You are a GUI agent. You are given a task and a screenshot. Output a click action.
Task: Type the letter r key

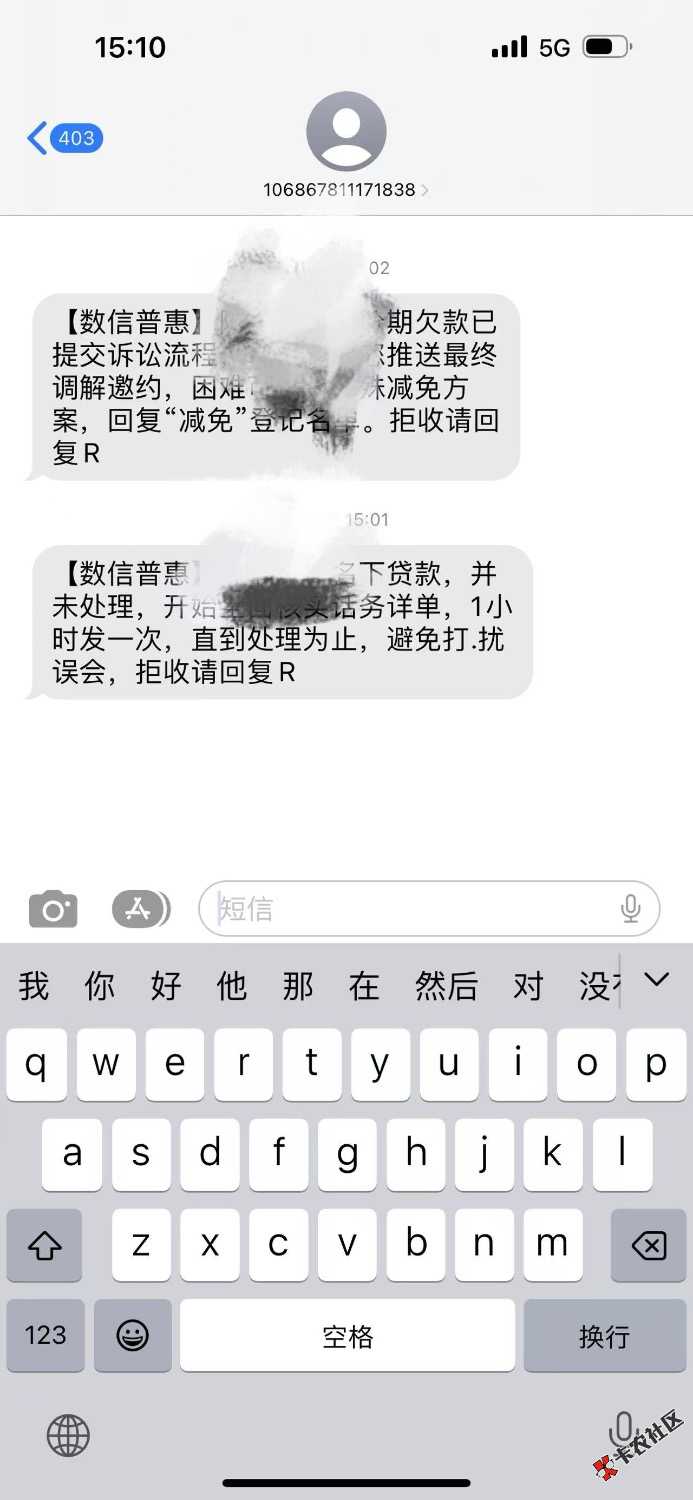243,1065
